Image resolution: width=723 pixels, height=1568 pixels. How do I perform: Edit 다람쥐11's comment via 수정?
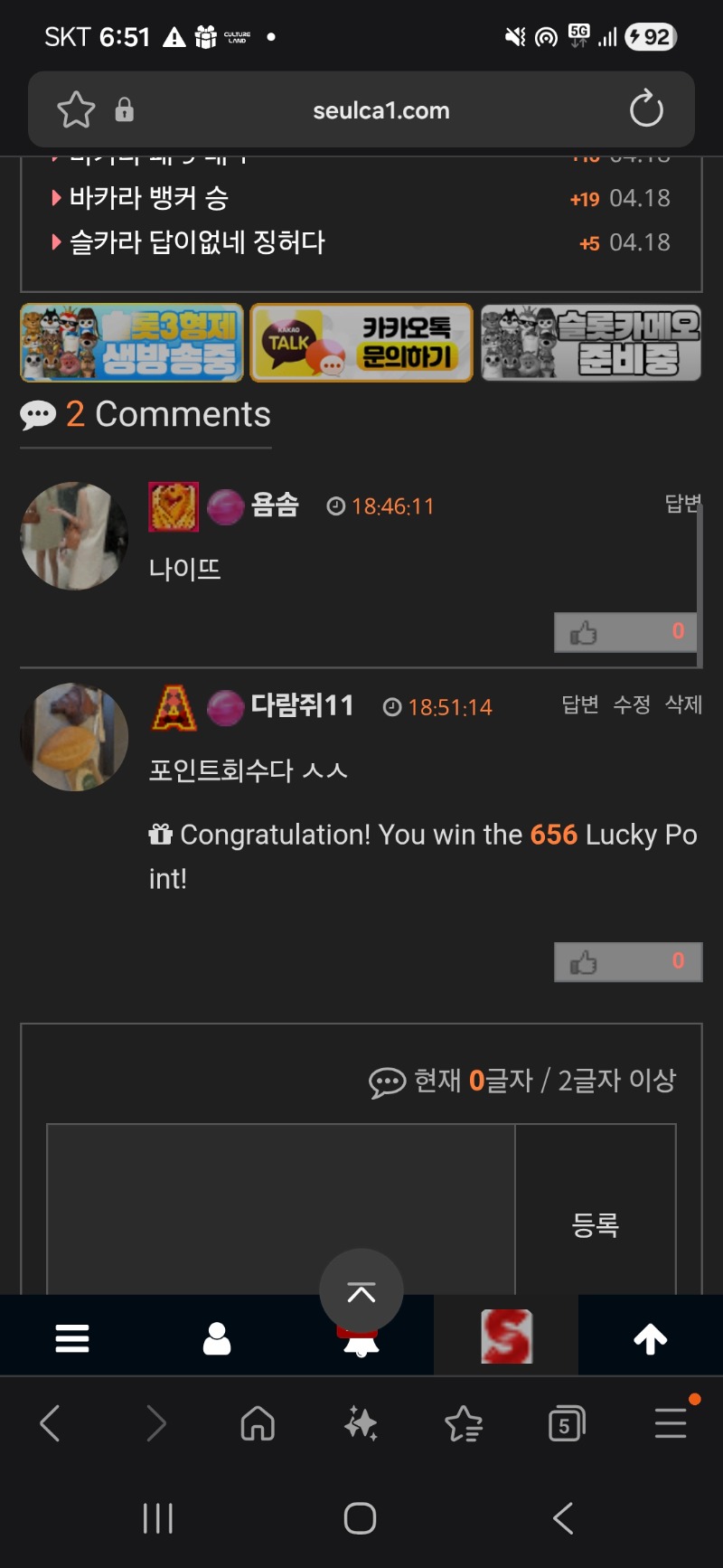click(632, 705)
